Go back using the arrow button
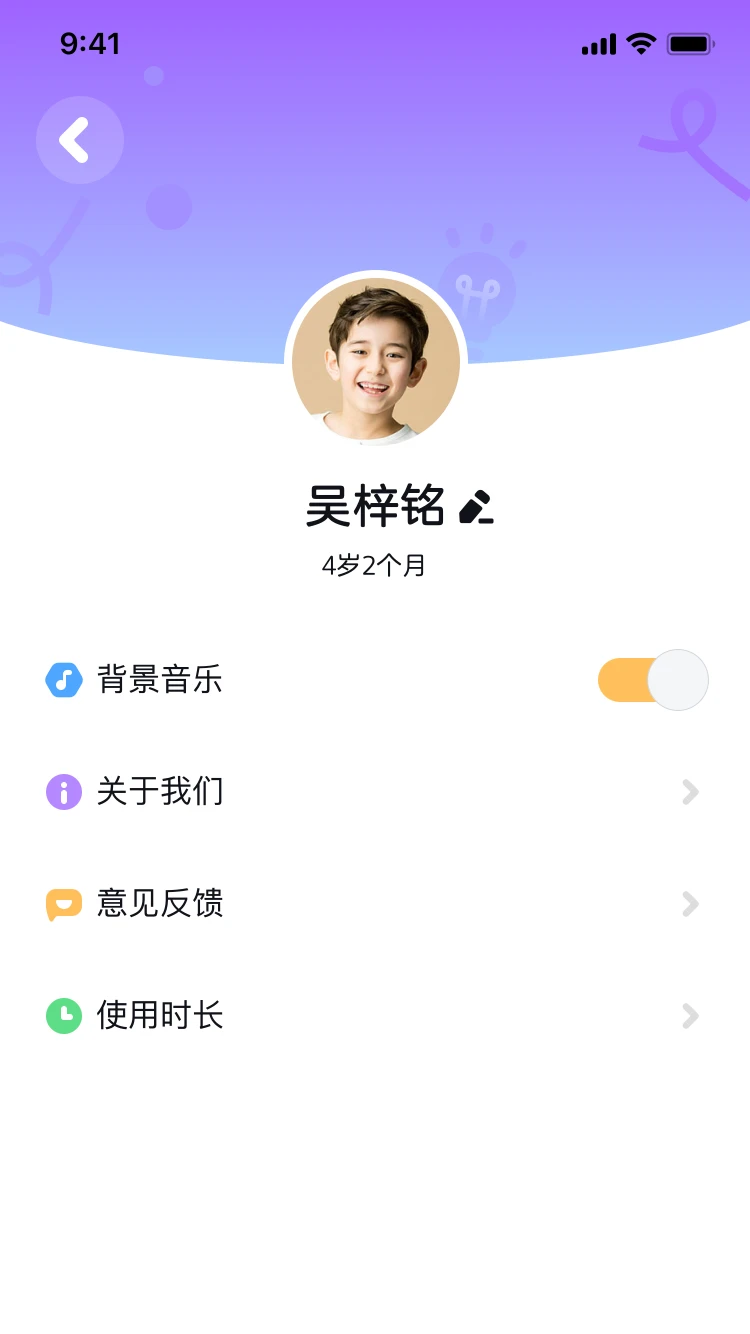 click(79, 140)
